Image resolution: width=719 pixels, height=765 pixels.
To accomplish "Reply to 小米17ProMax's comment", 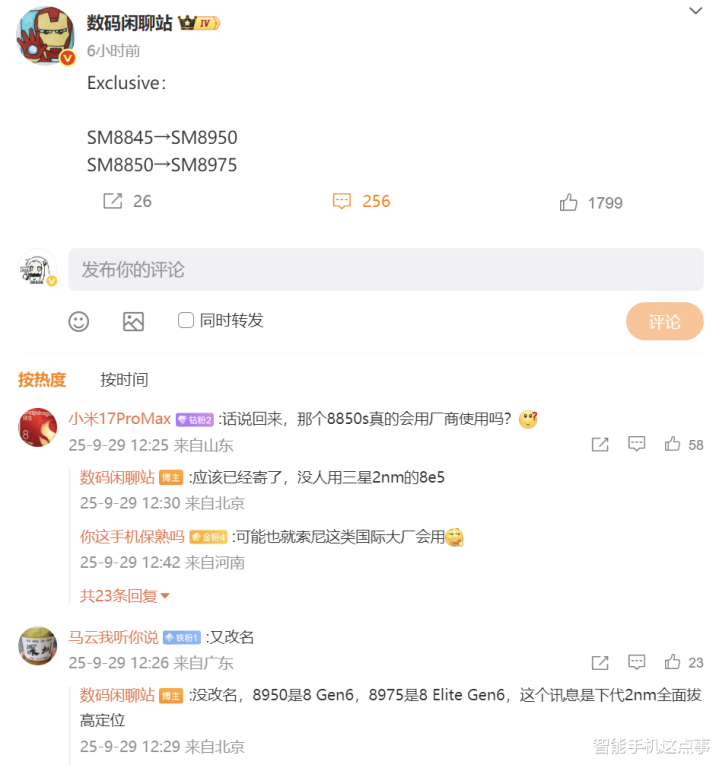I will point(636,444).
